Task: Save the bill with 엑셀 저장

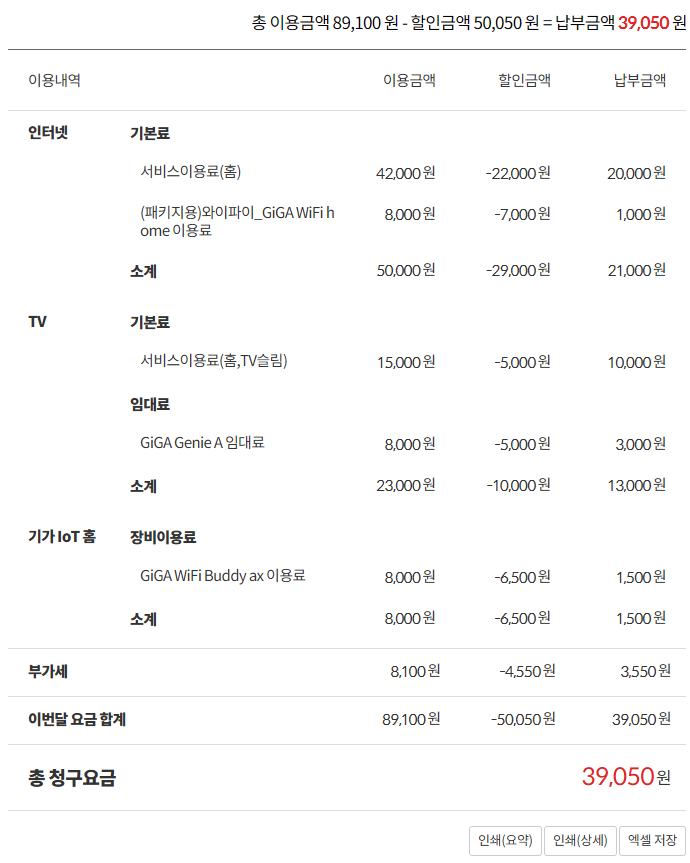Action: click(x=653, y=841)
